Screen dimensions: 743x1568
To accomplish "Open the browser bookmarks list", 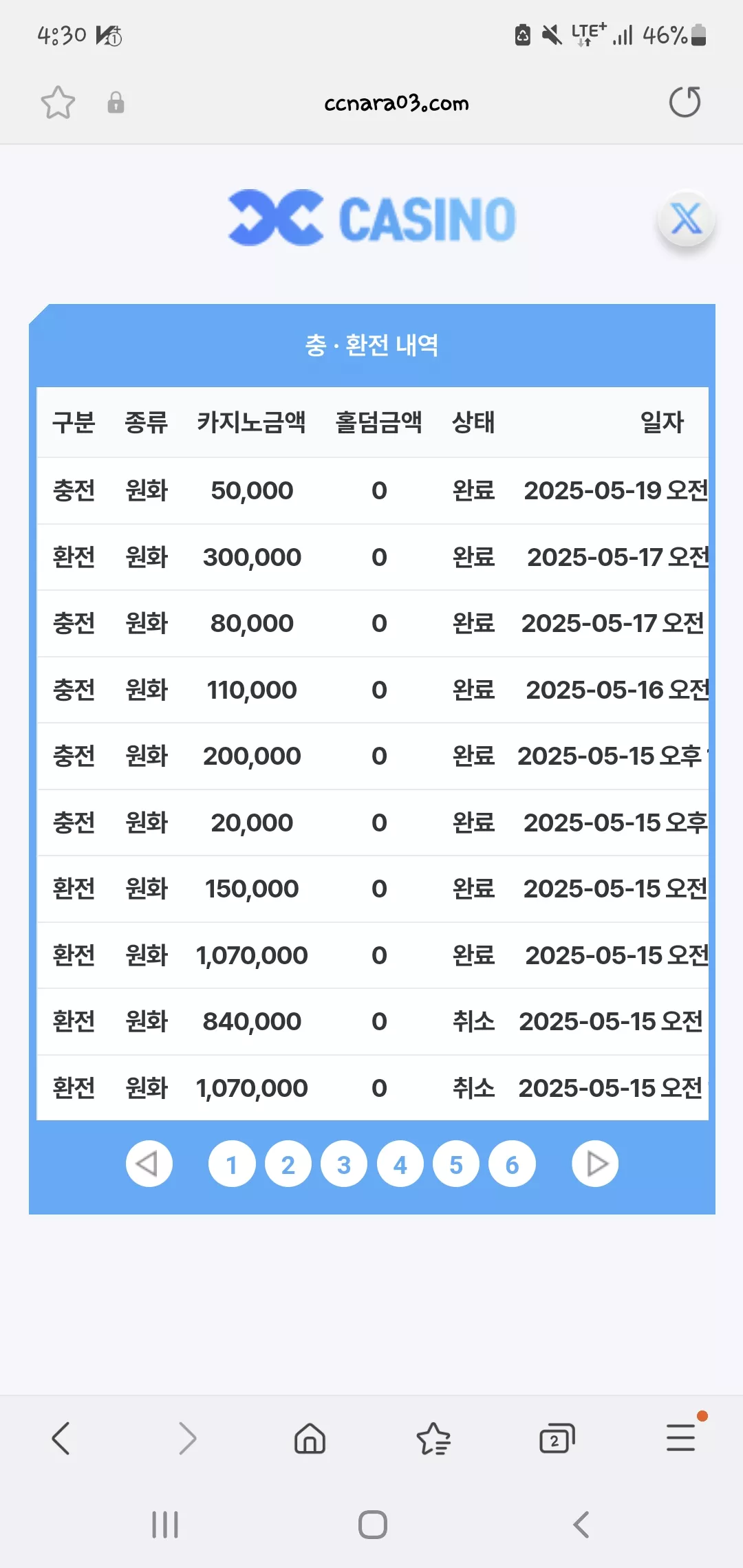I will click(433, 1439).
